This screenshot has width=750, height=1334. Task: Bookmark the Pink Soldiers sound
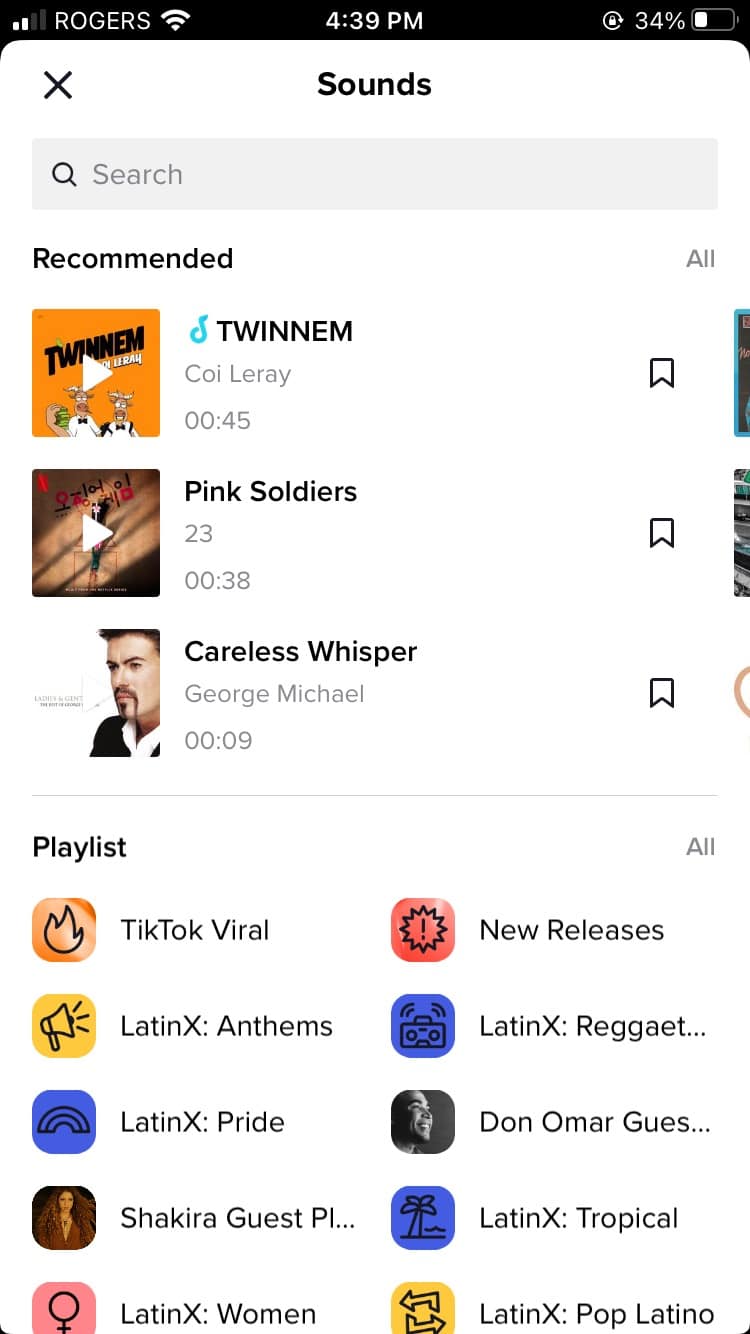[x=662, y=532]
